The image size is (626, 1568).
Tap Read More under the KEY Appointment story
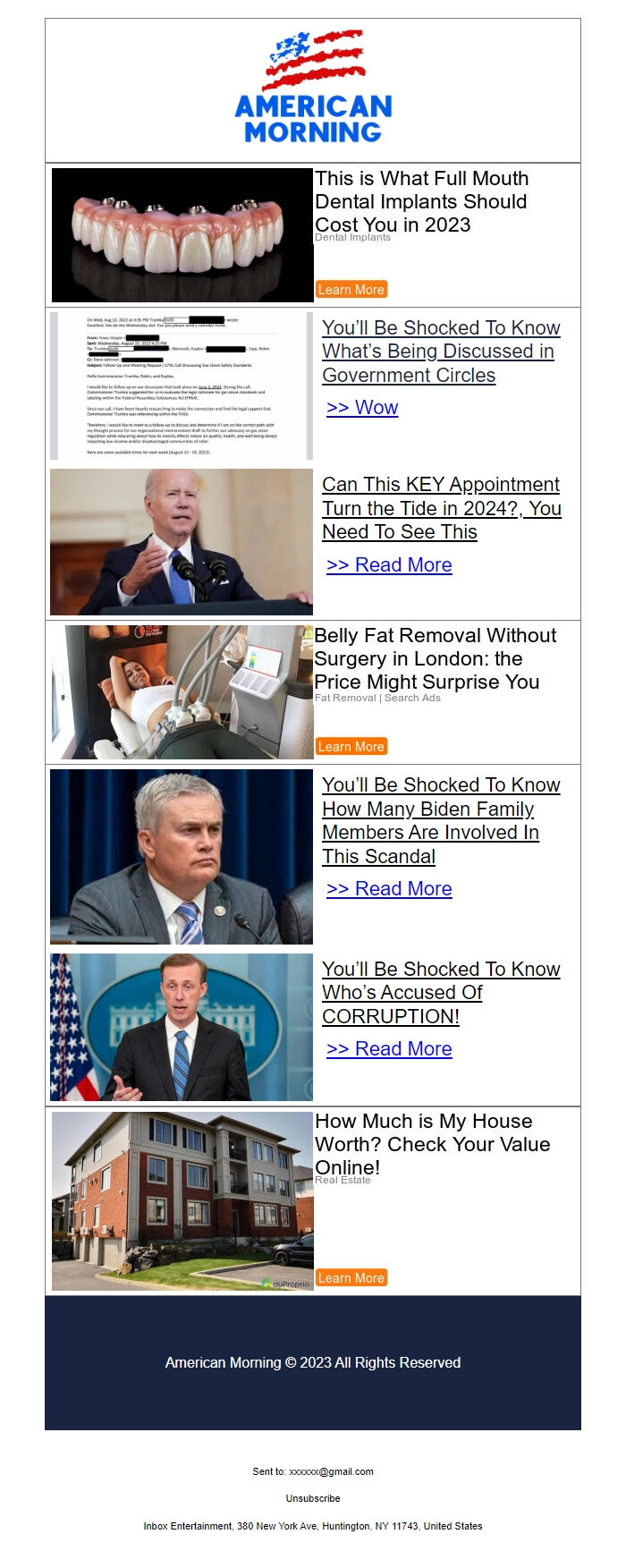[x=389, y=565]
